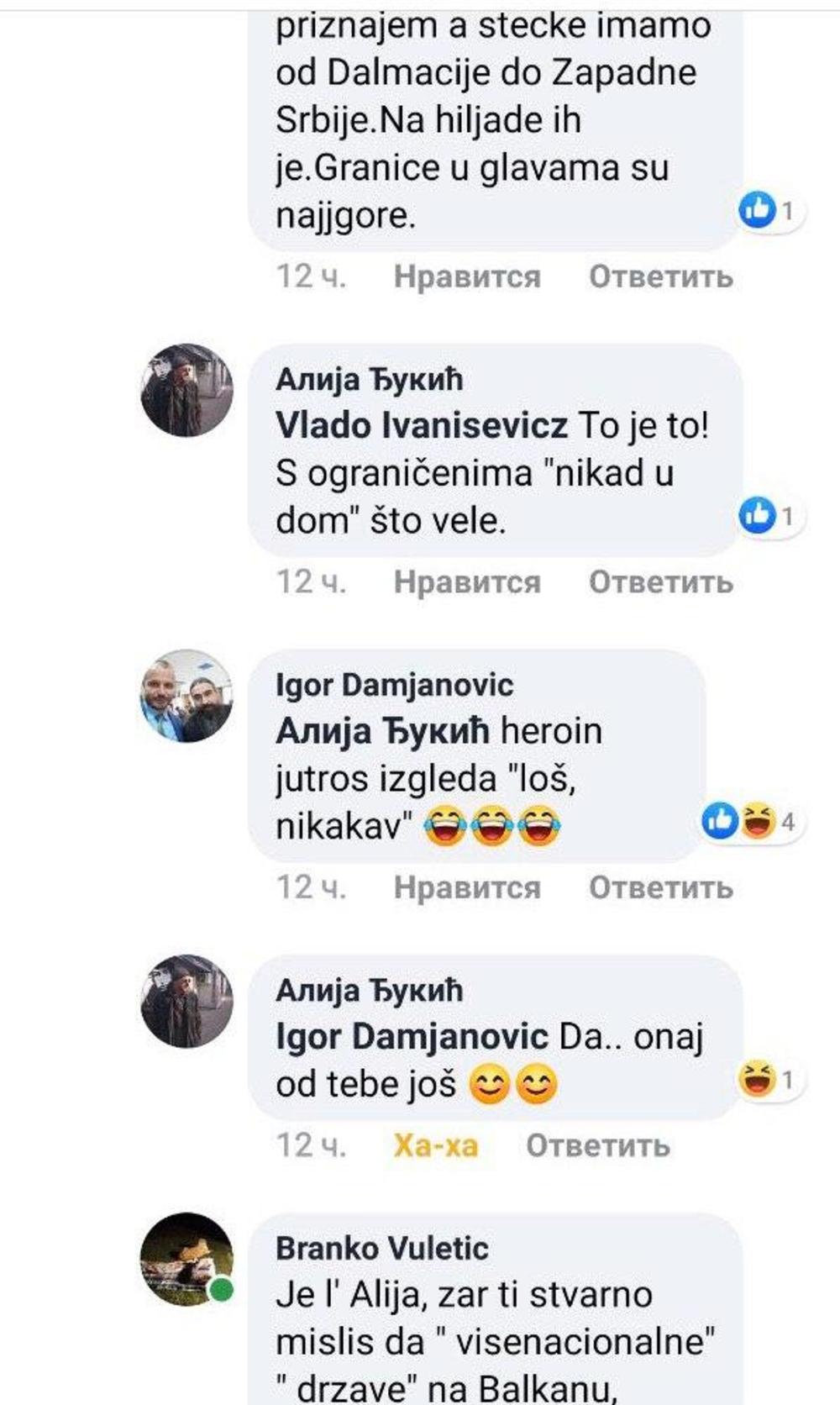Image resolution: width=840 pixels, height=1405 pixels.
Task: Reply to Igor Damjanovic's "heroin jutros" comment
Action: 660,887
